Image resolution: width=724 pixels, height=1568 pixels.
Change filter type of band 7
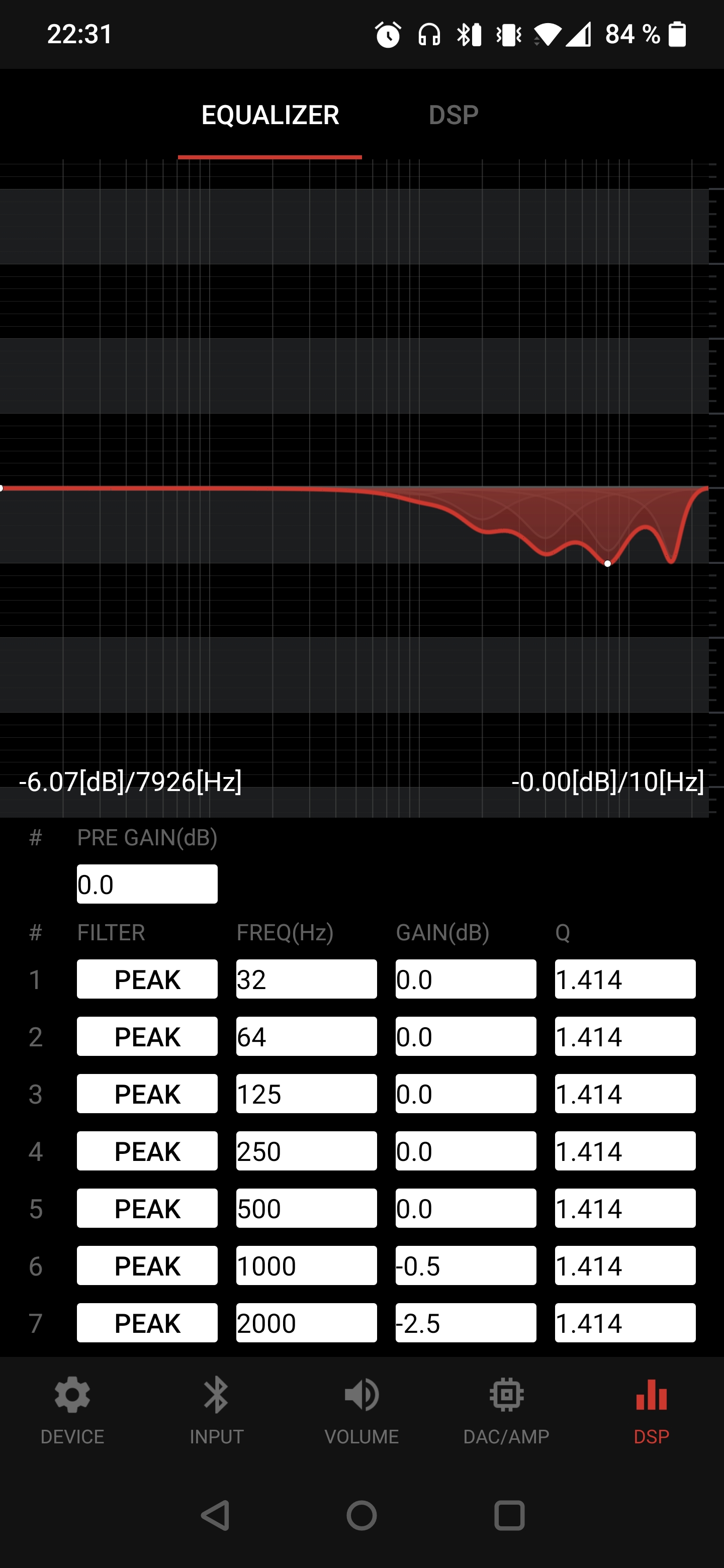(147, 1323)
